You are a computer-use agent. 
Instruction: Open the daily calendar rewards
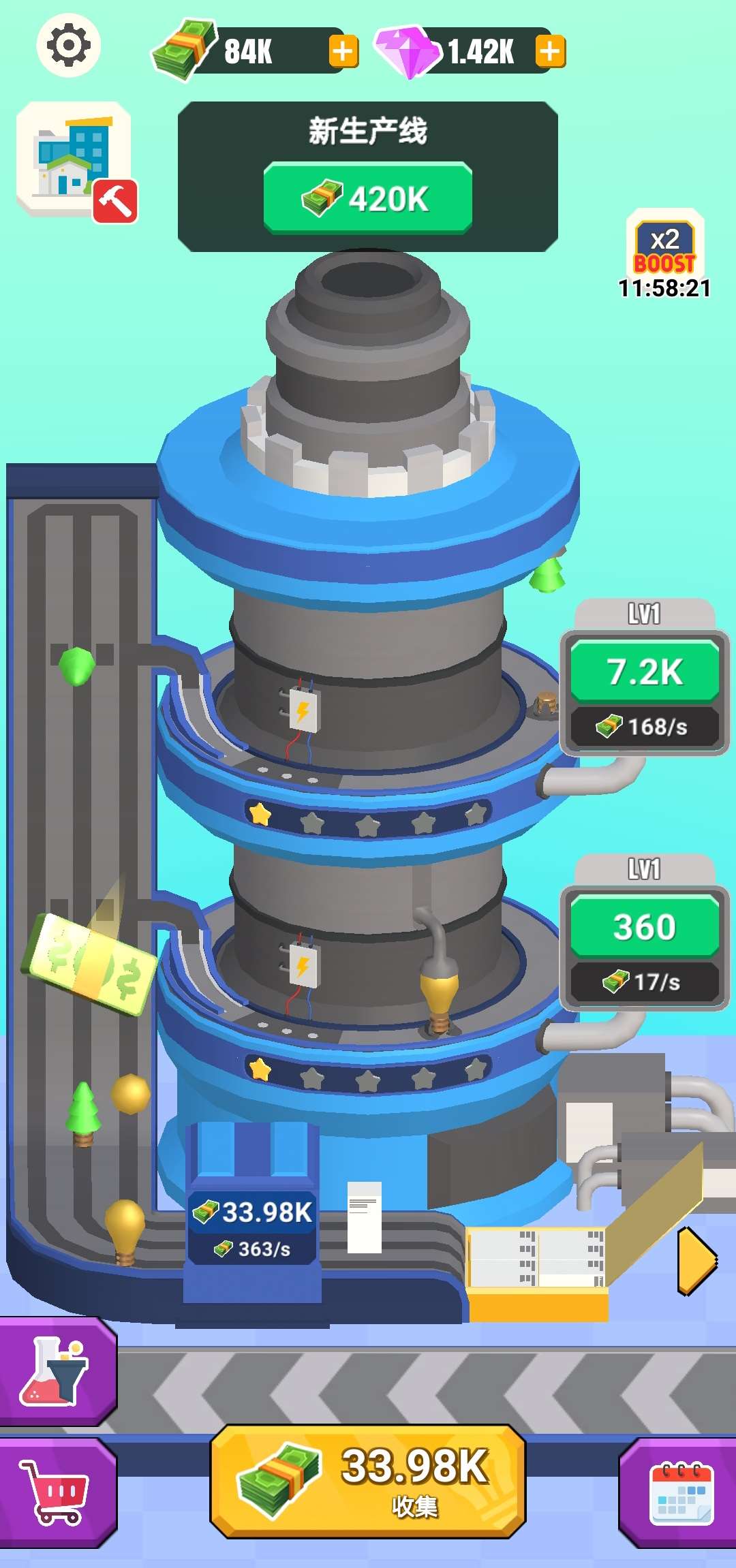pos(678,1492)
